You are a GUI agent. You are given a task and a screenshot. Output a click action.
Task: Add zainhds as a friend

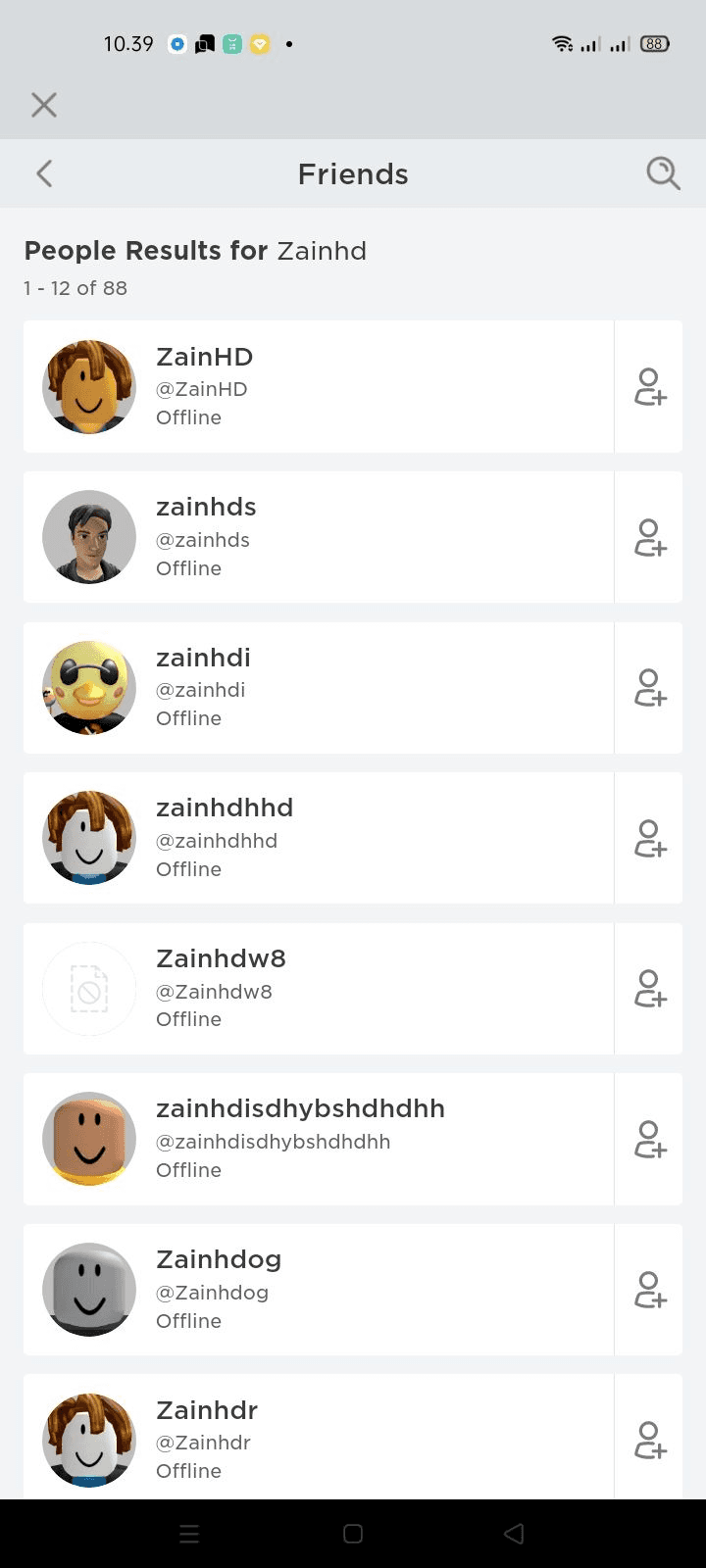[649, 537]
